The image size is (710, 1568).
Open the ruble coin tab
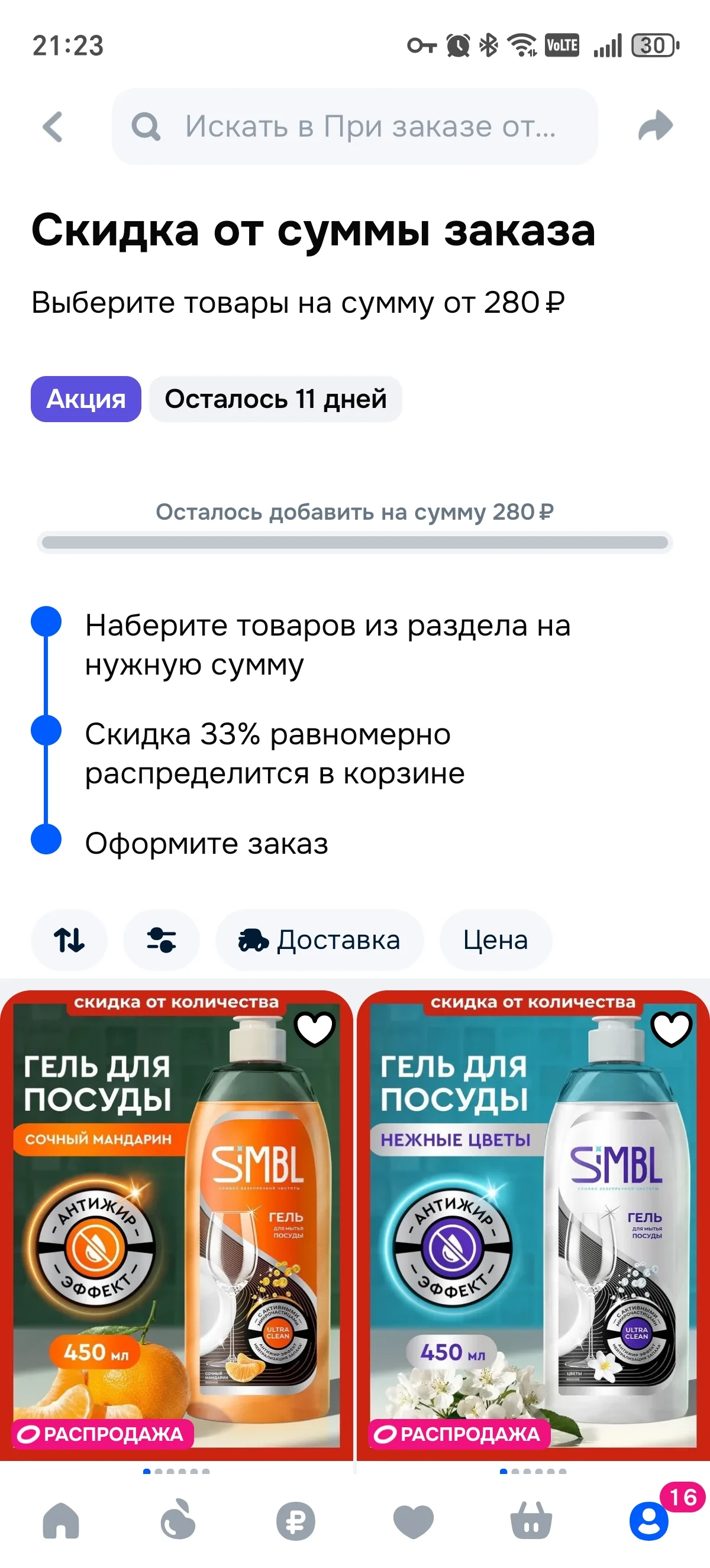pyautogui.click(x=296, y=1521)
